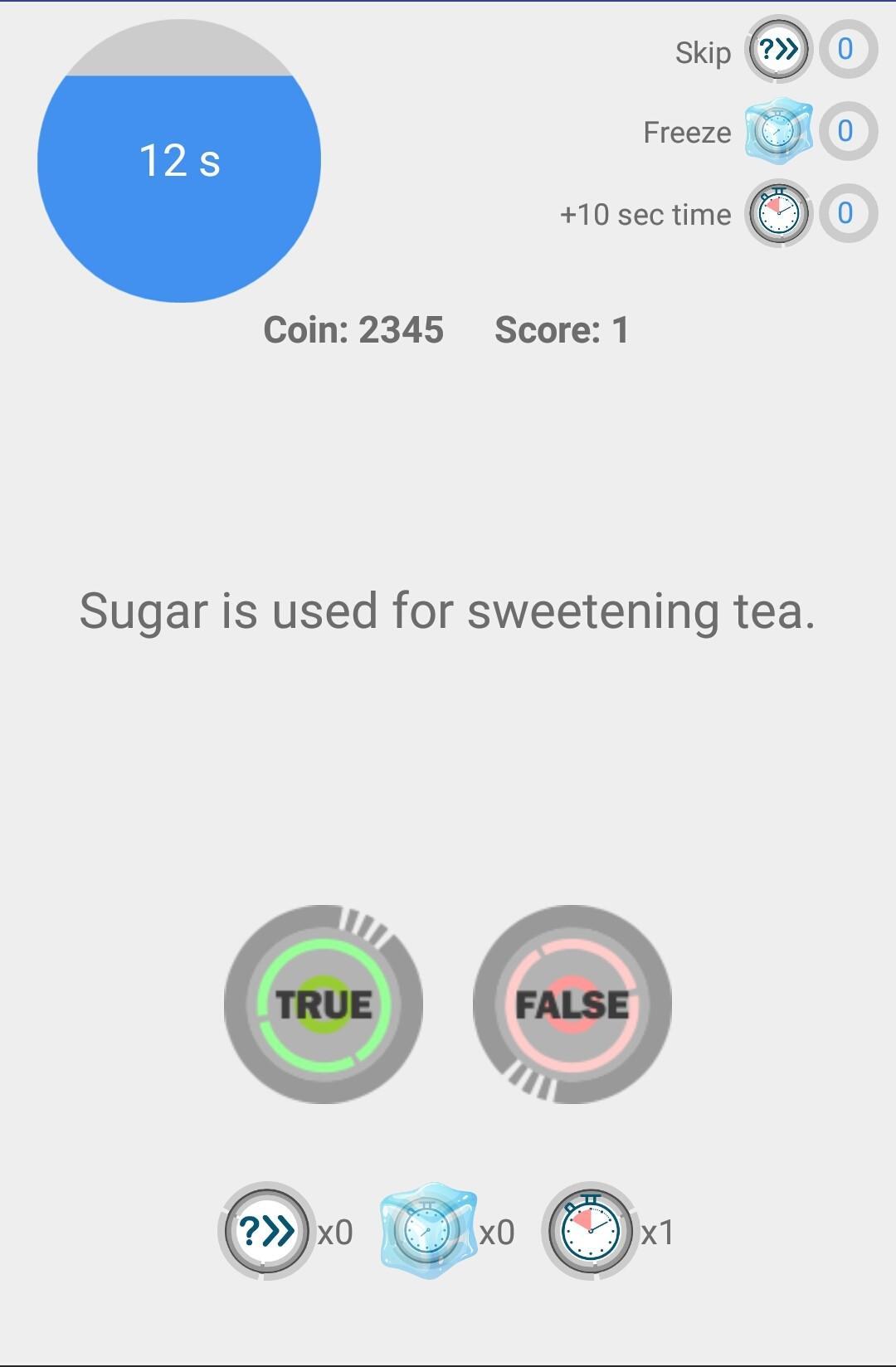Click the Skip text label
Screen dimensions: 896x1367
point(704,51)
